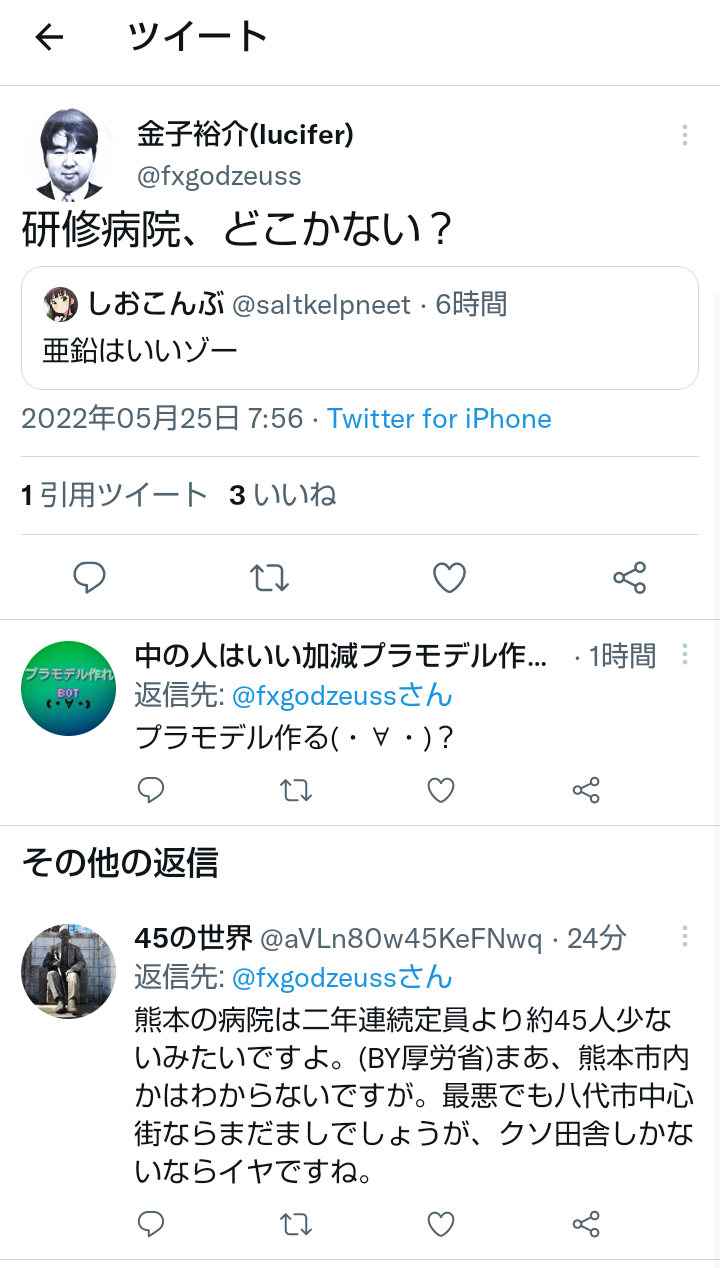This screenshot has width=720, height=1268.
Task: View the 3 いいね list
Action: coord(282,495)
